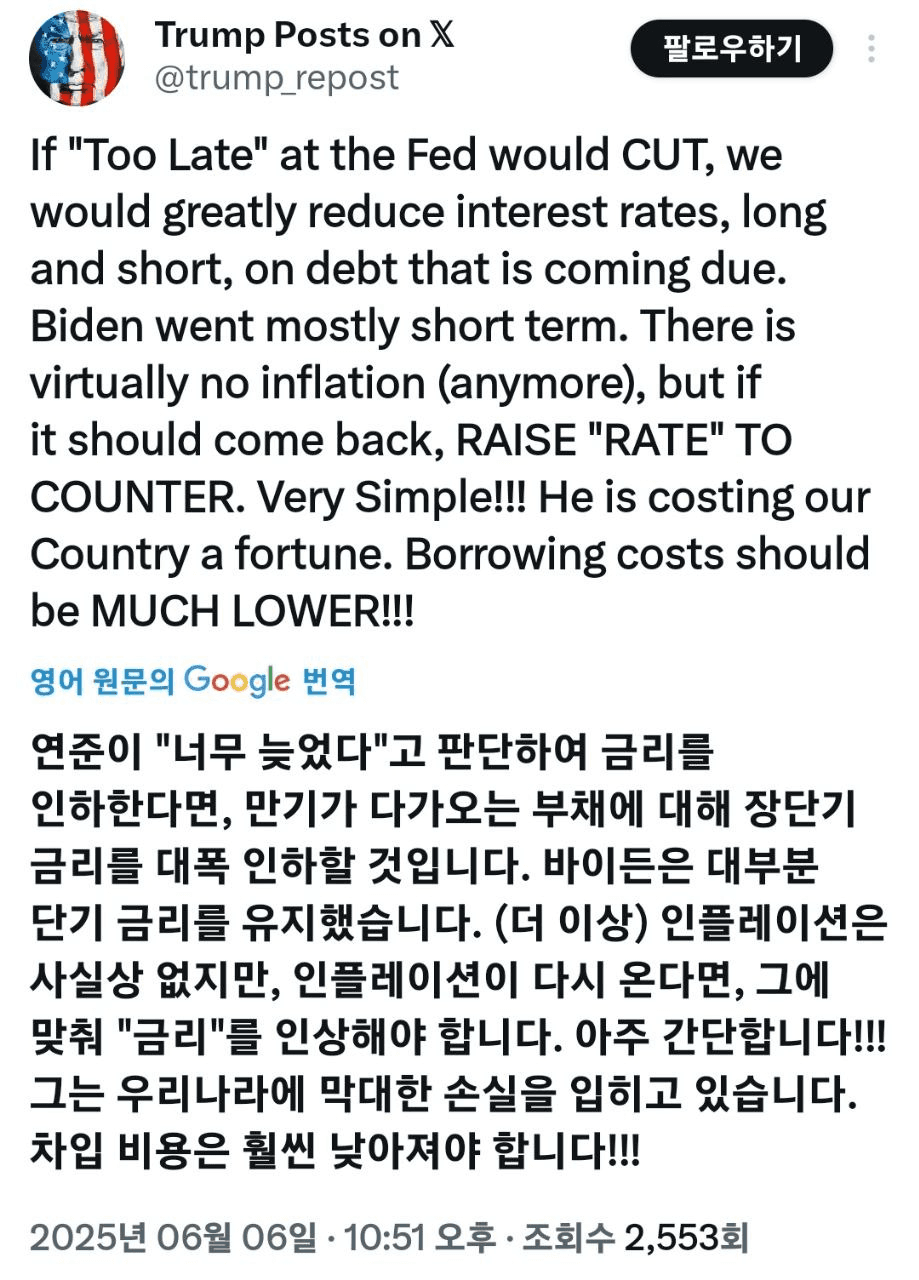Open the post's three-dot overflow menu
Screen dimensions: 919x1280
coord(872,49)
